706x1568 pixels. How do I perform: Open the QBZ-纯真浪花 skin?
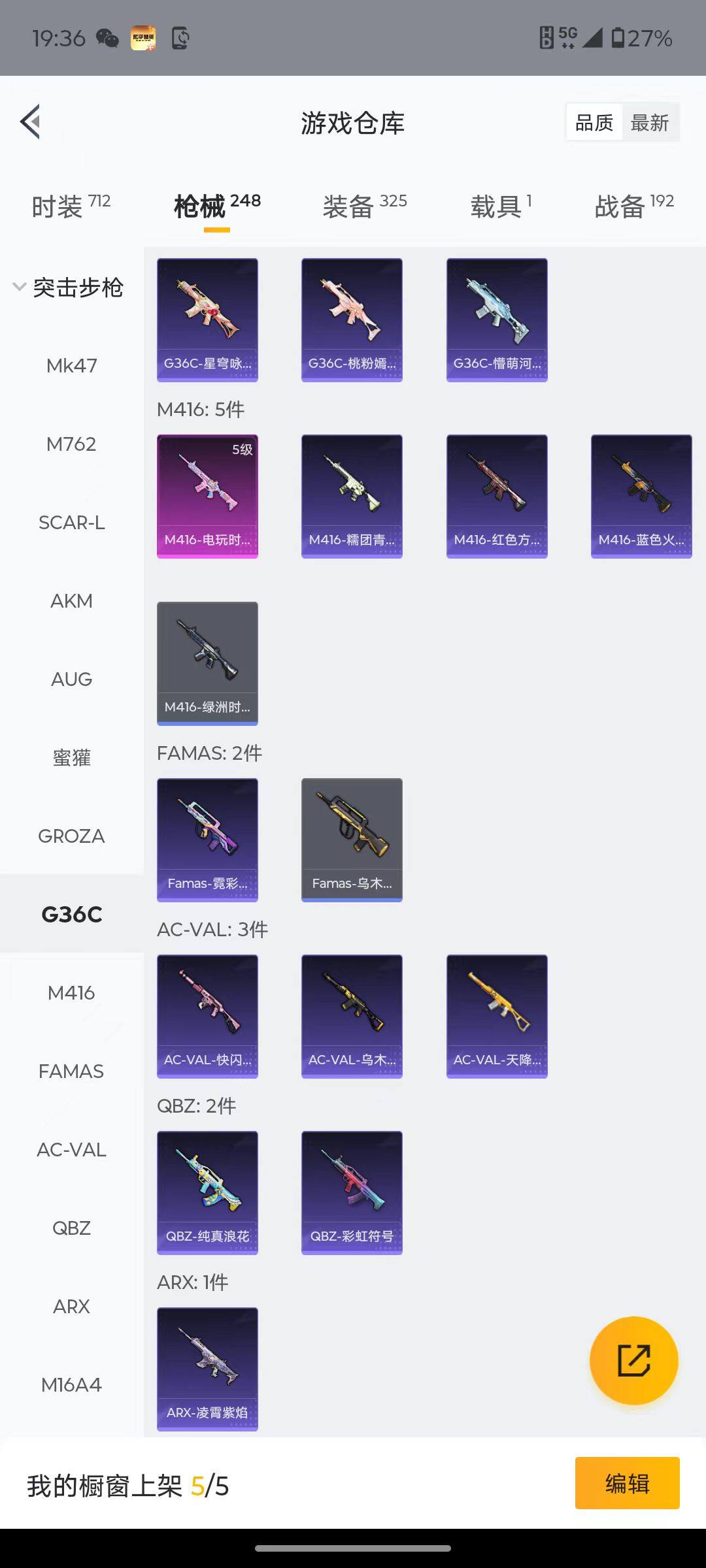[x=207, y=1192]
